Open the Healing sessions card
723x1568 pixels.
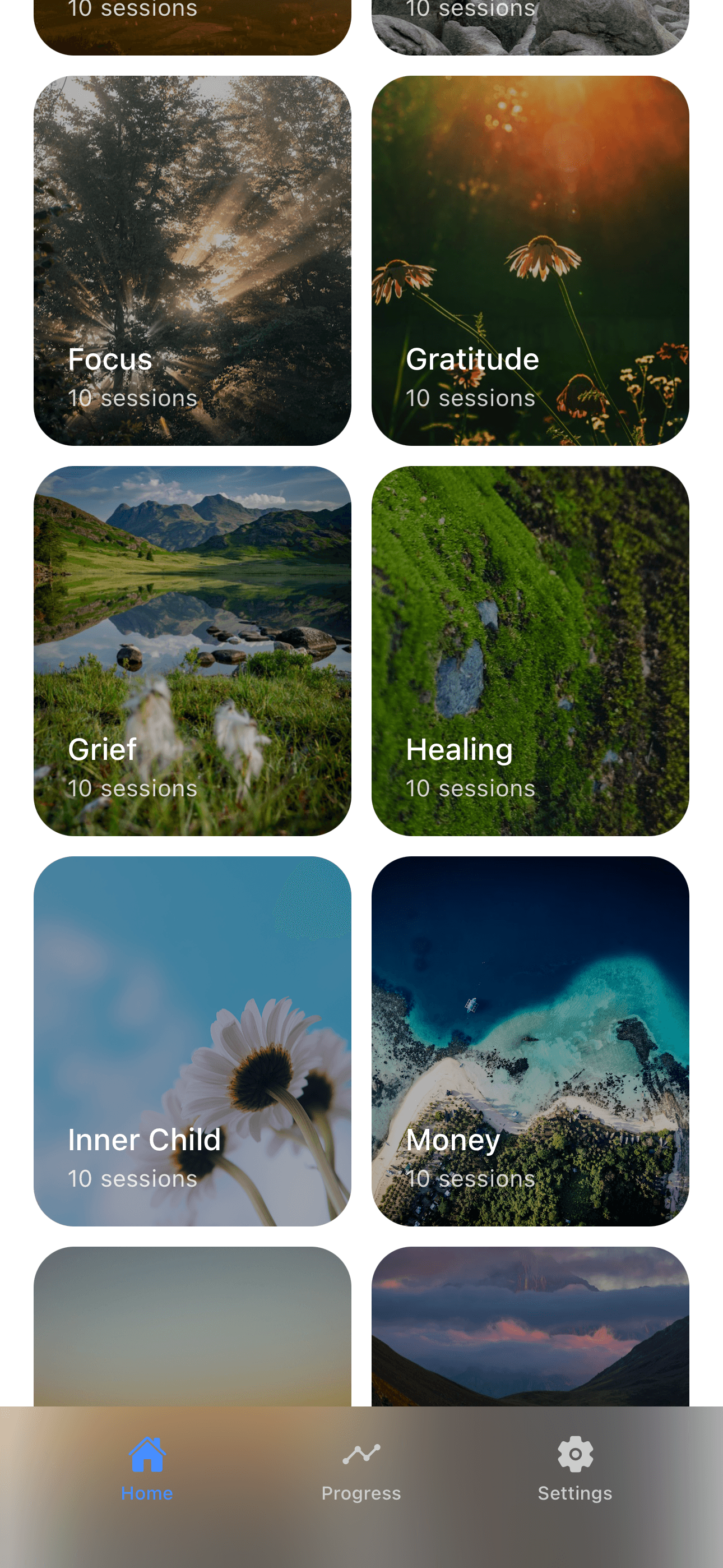click(530, 651)
